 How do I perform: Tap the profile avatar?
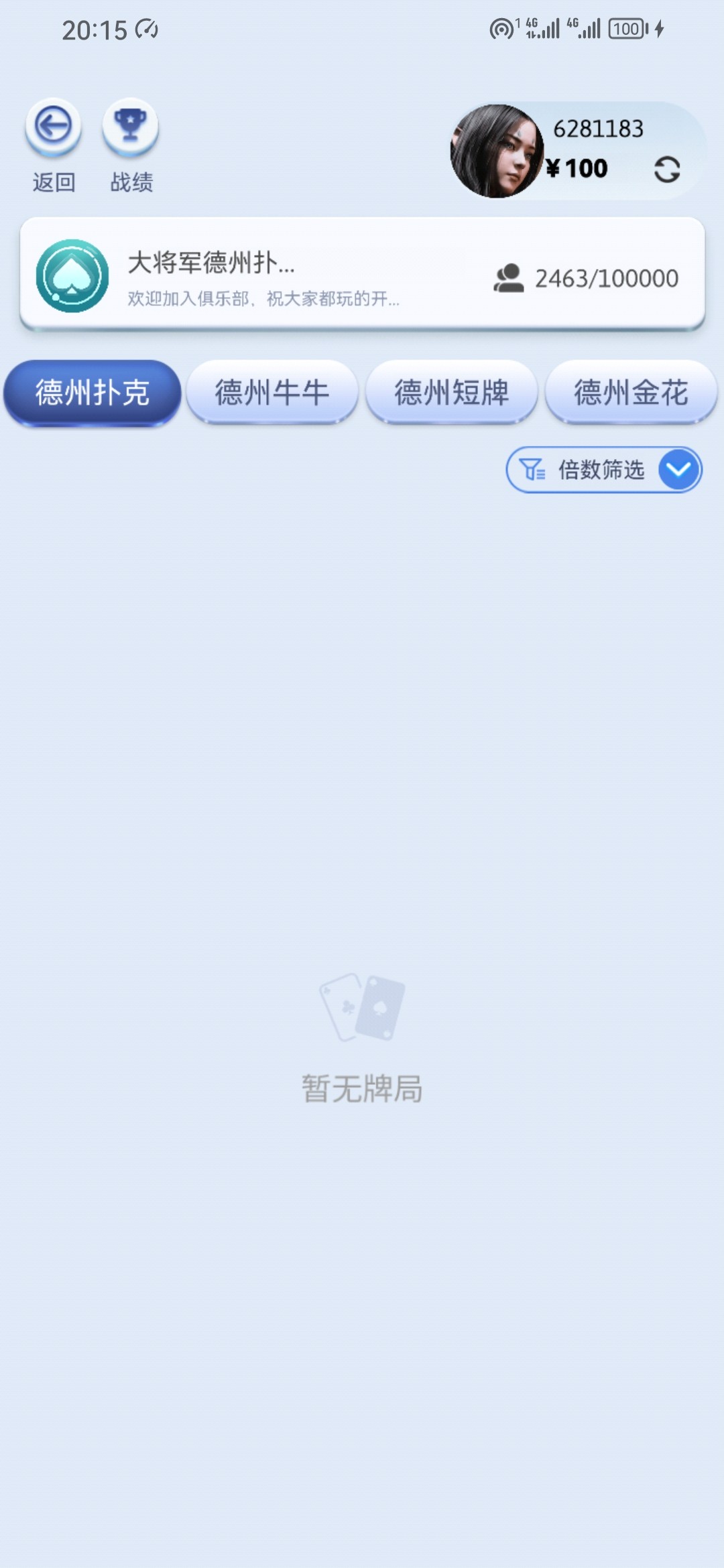(x=497, y=151)
